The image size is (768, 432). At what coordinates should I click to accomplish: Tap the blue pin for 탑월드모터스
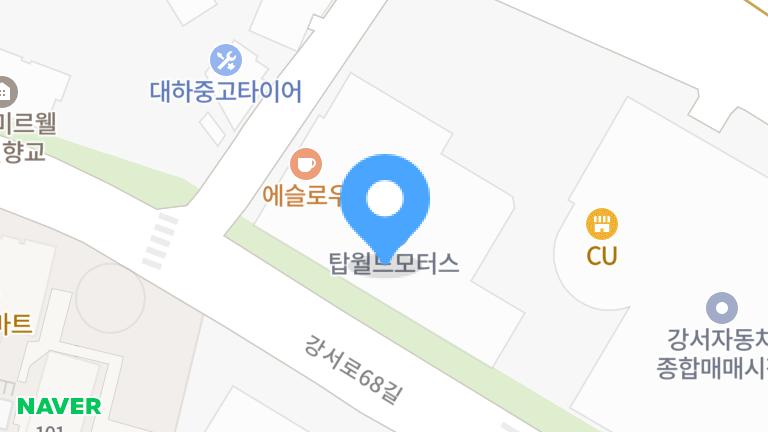[x=385, y=208]
